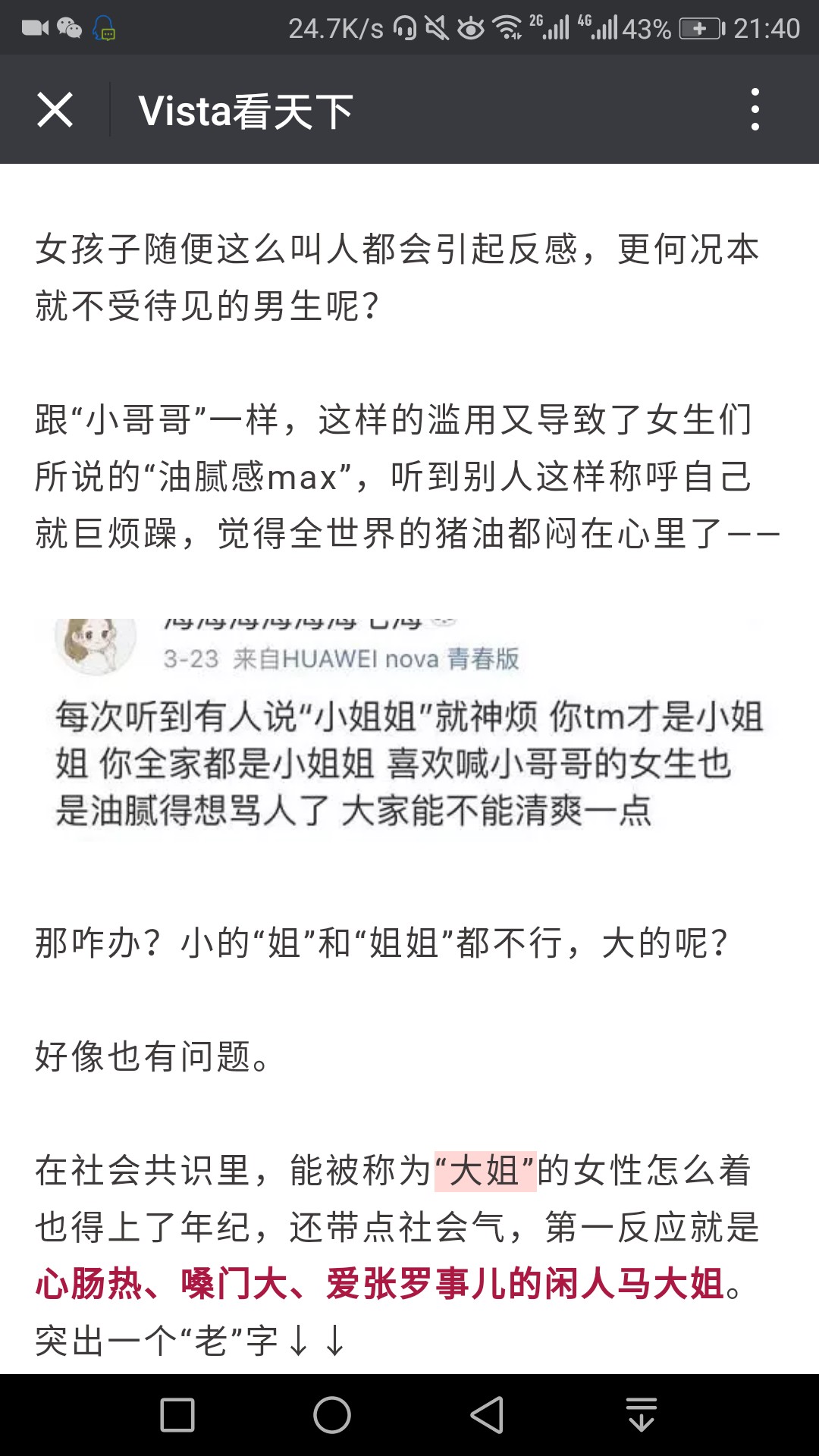This screenshot has width=819, height=1456.
Task: Tap the system home button
Action: [332, 1415]
